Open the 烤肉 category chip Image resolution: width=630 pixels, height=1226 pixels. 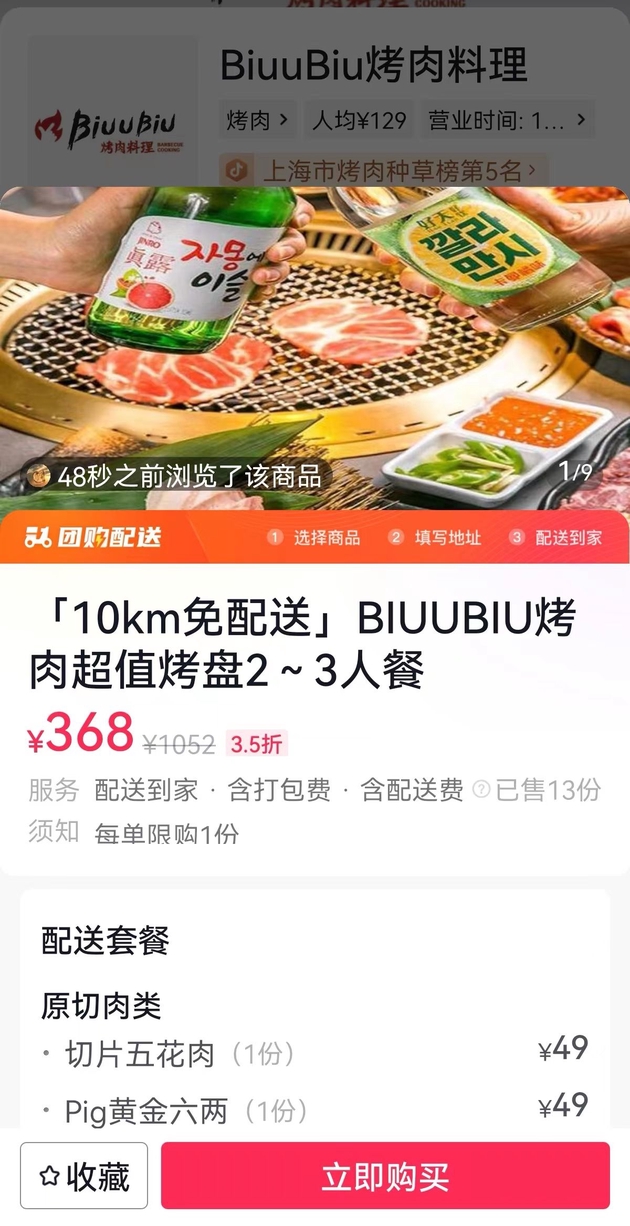[x=258, y=121]
